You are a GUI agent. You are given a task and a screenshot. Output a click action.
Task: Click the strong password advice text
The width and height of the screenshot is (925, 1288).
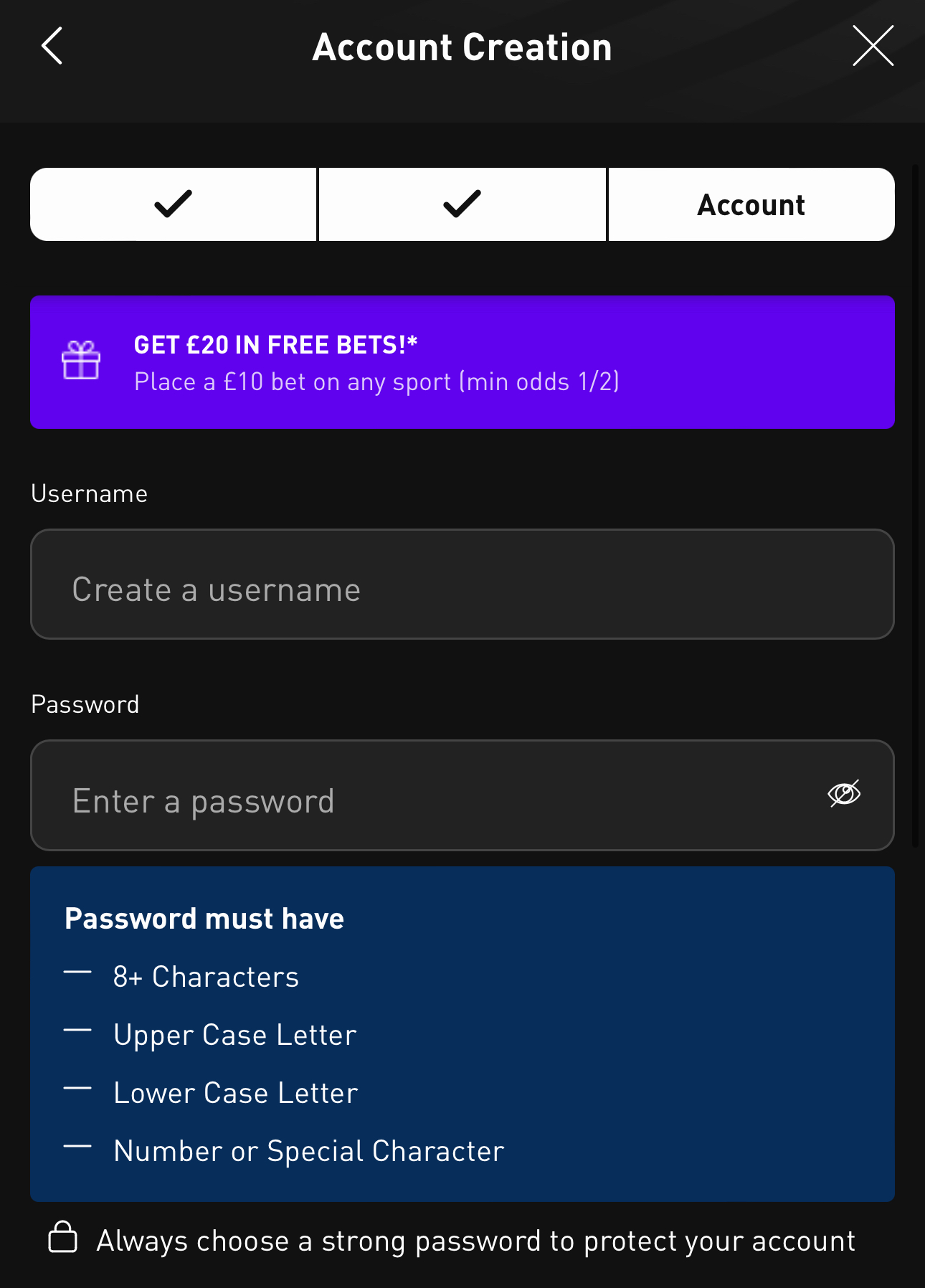pyautogui.click(x=475, y=1240)
